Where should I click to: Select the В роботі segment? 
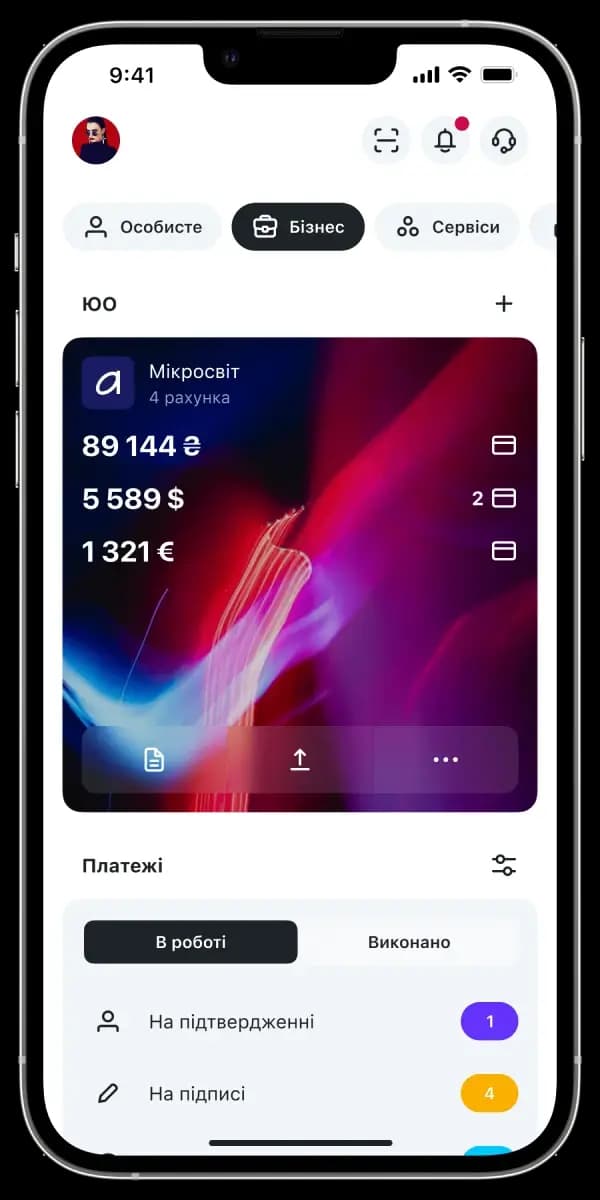click(190, 942)
